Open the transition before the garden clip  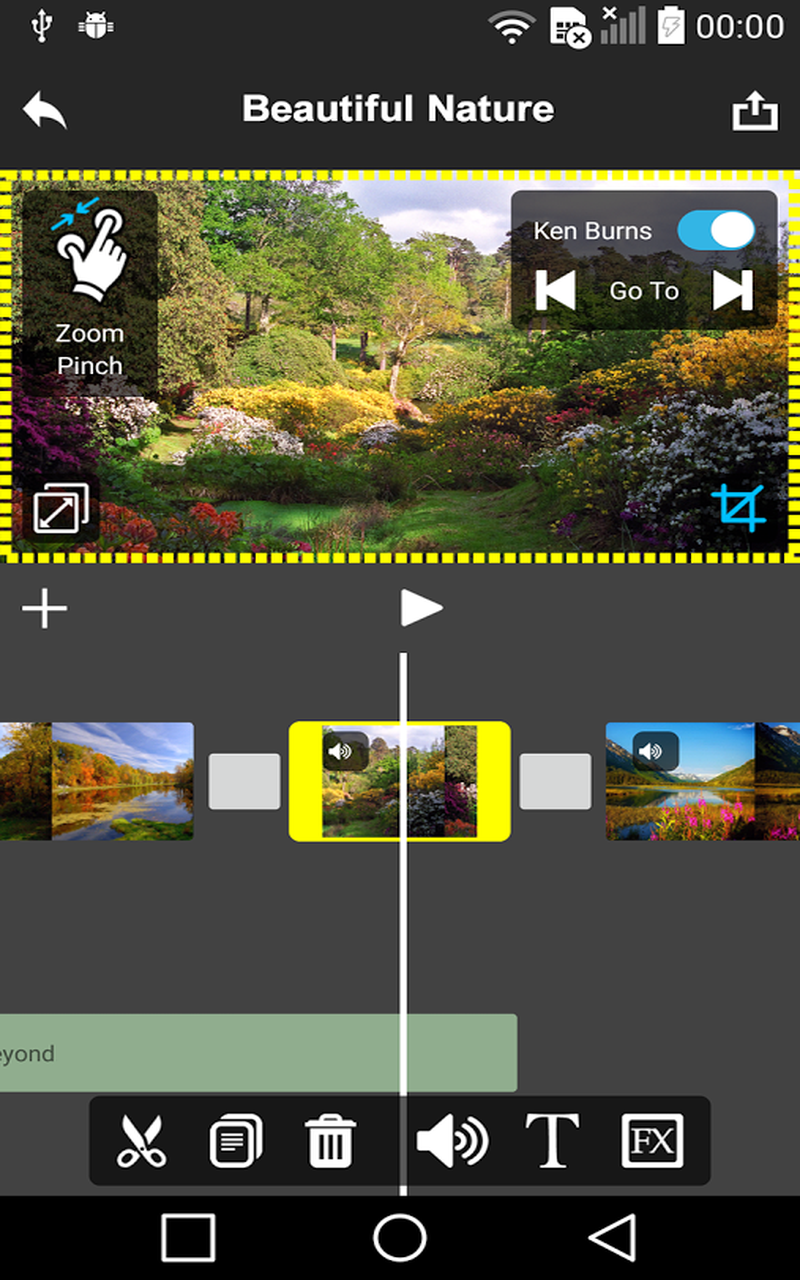(244, 781)
